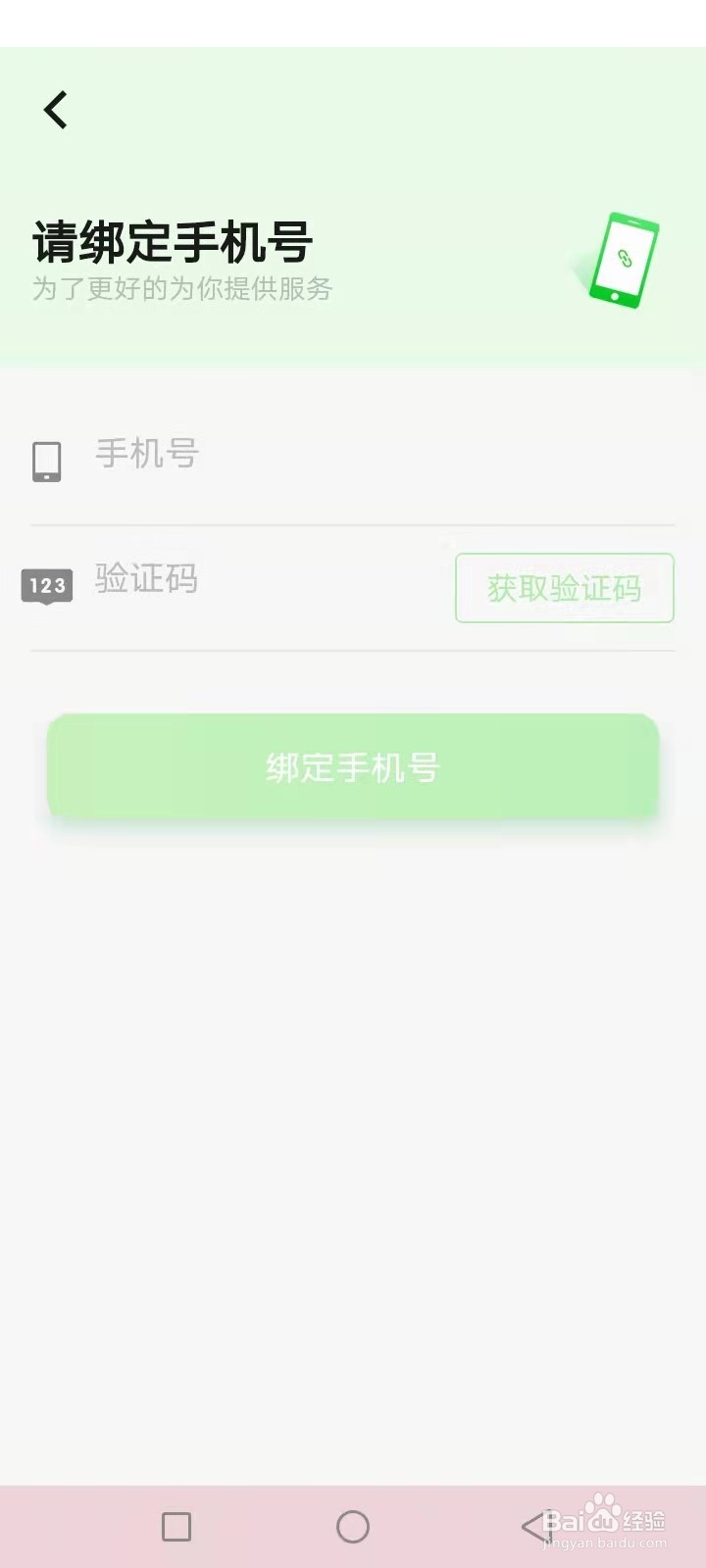This screenshot has width=706, height=1568.
Task: Tap the square recents button in navigation bar
Action: (x=176, y=1526)
